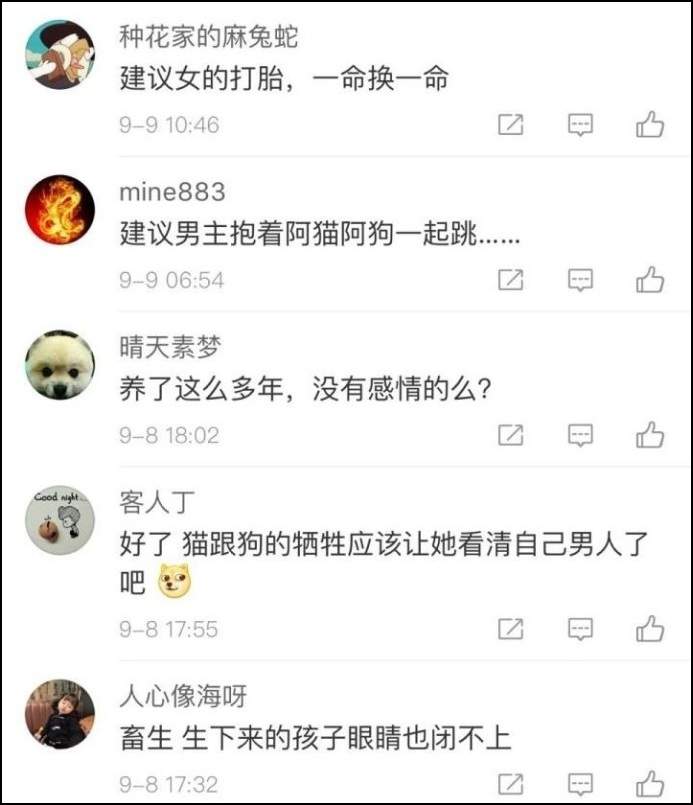This screenshot has width=693, height=805.
Task: Like 人心像海呀's comment
Action: (650, 783)
